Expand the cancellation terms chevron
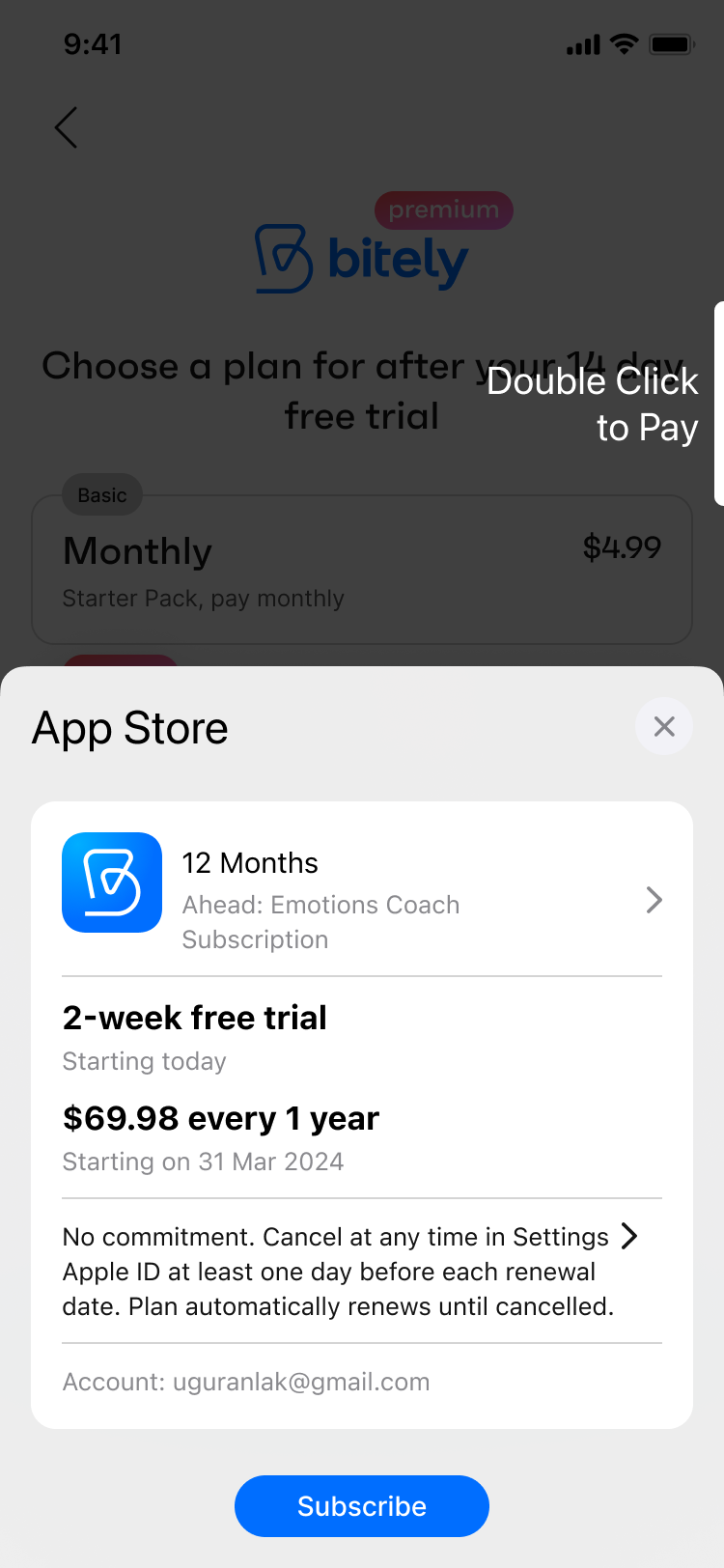The width and height of the screenshot is (724, 1568). coord(629,1236)
